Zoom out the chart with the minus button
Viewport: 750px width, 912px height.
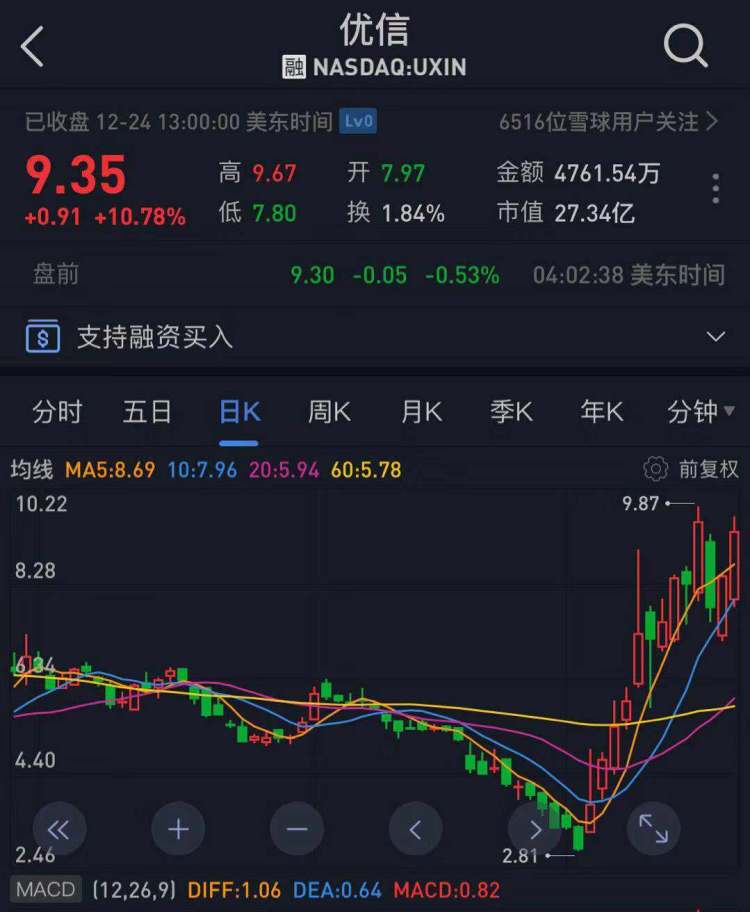(297, 829)
